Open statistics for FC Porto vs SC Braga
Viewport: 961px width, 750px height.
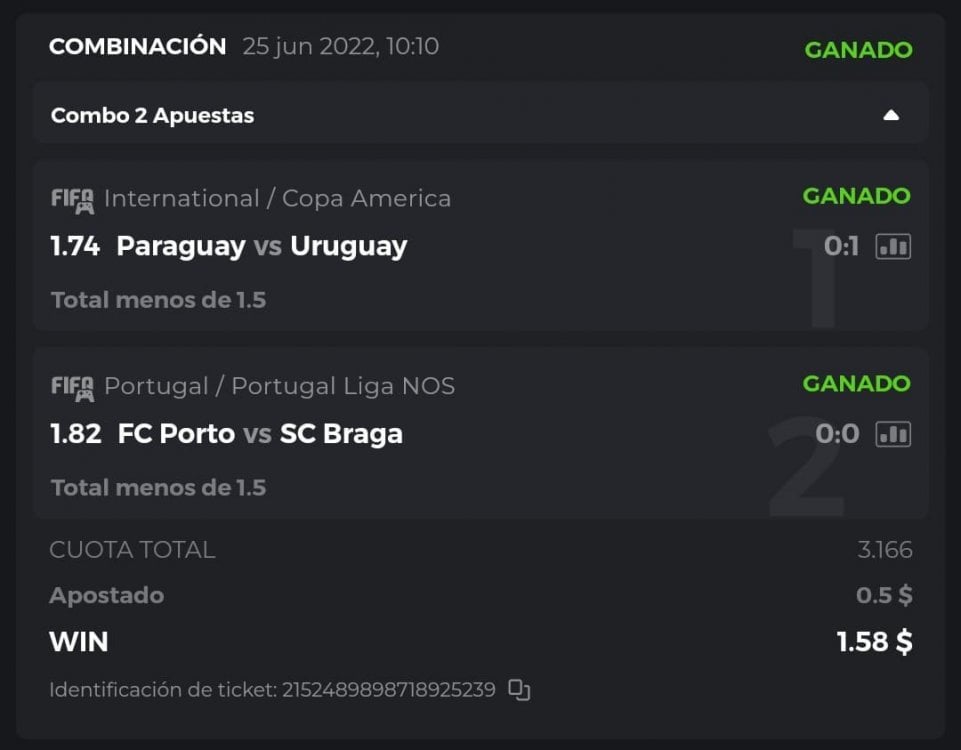[x=893, y=434]
